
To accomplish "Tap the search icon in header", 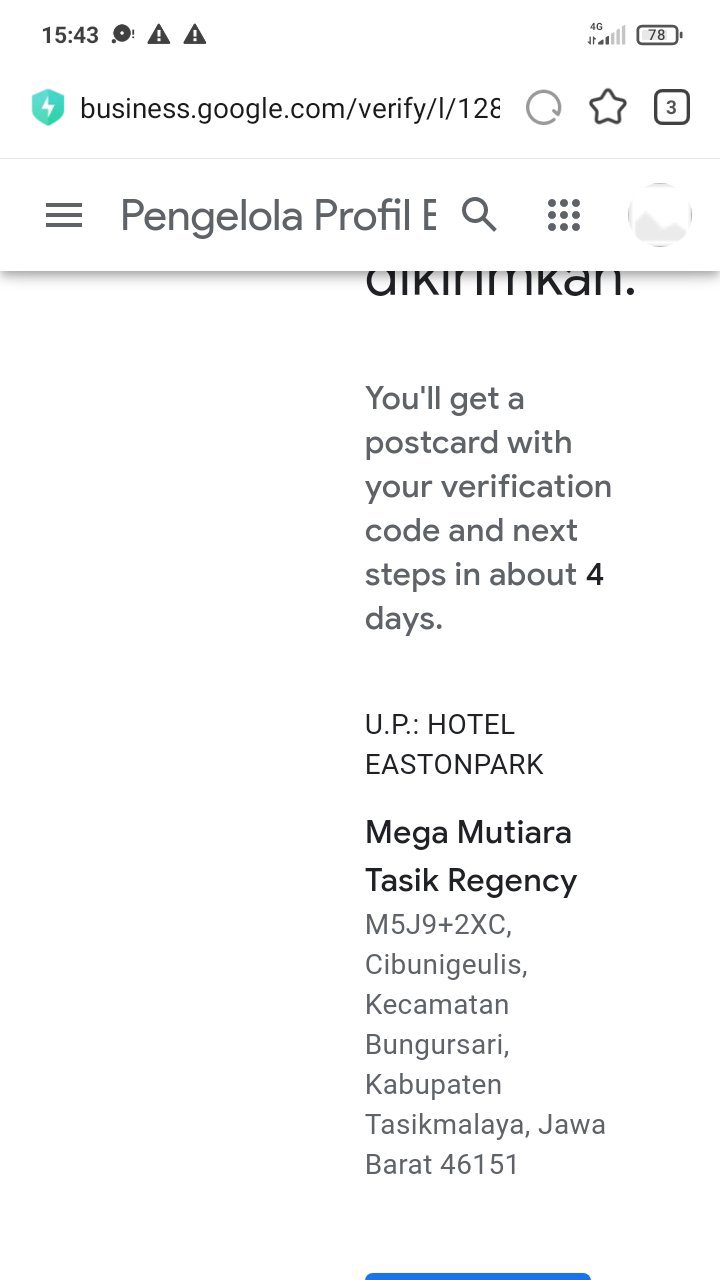I will [x=479, y=214].
